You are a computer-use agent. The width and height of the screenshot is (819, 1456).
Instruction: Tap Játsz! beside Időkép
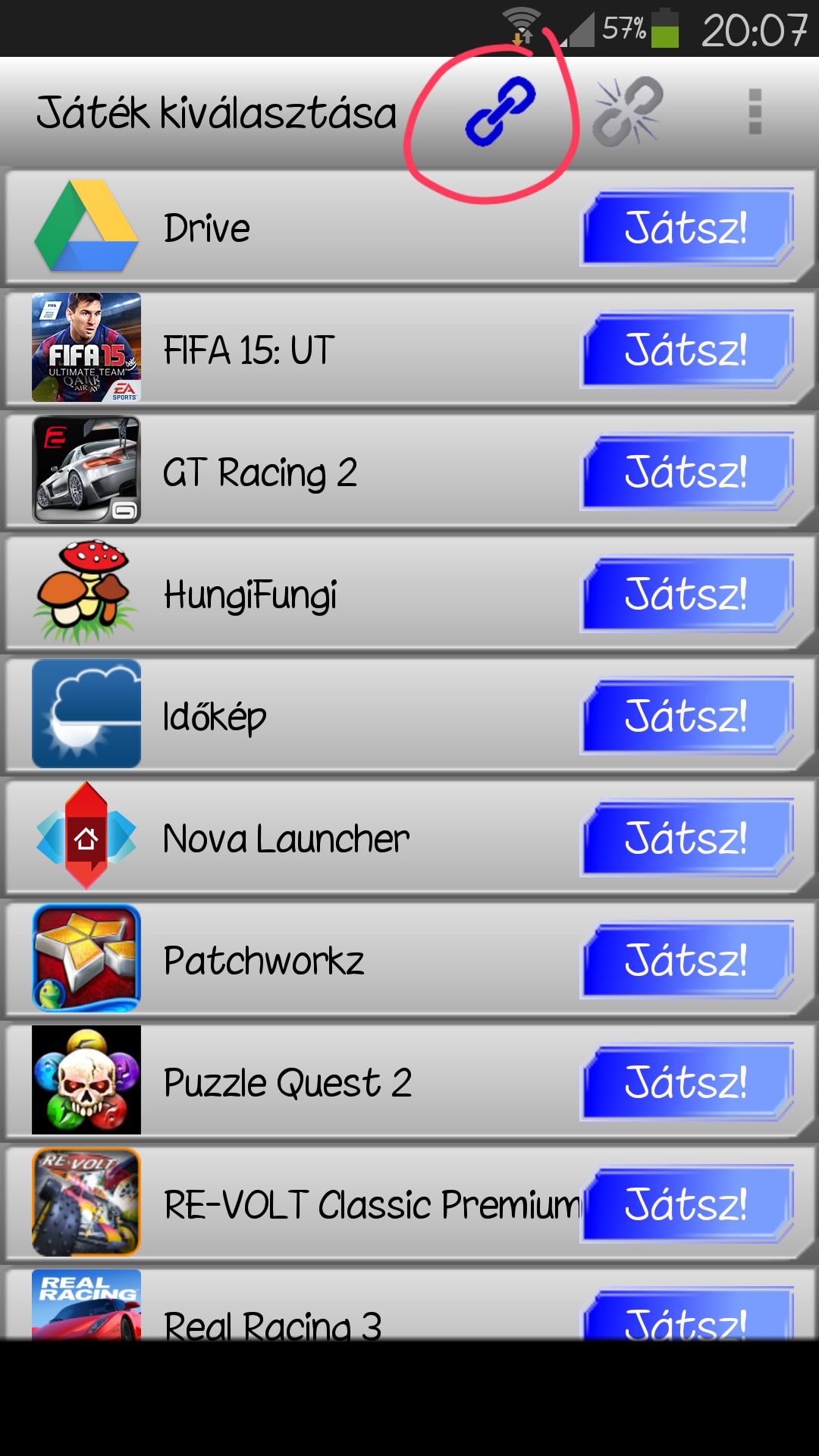coord(687,716)
